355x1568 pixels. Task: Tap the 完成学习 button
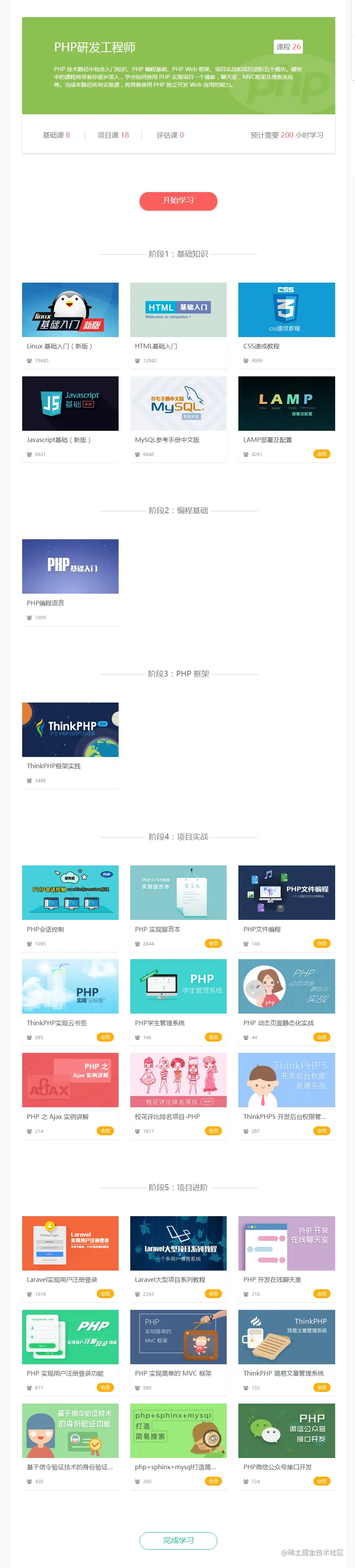click(x=178, y=1539)
